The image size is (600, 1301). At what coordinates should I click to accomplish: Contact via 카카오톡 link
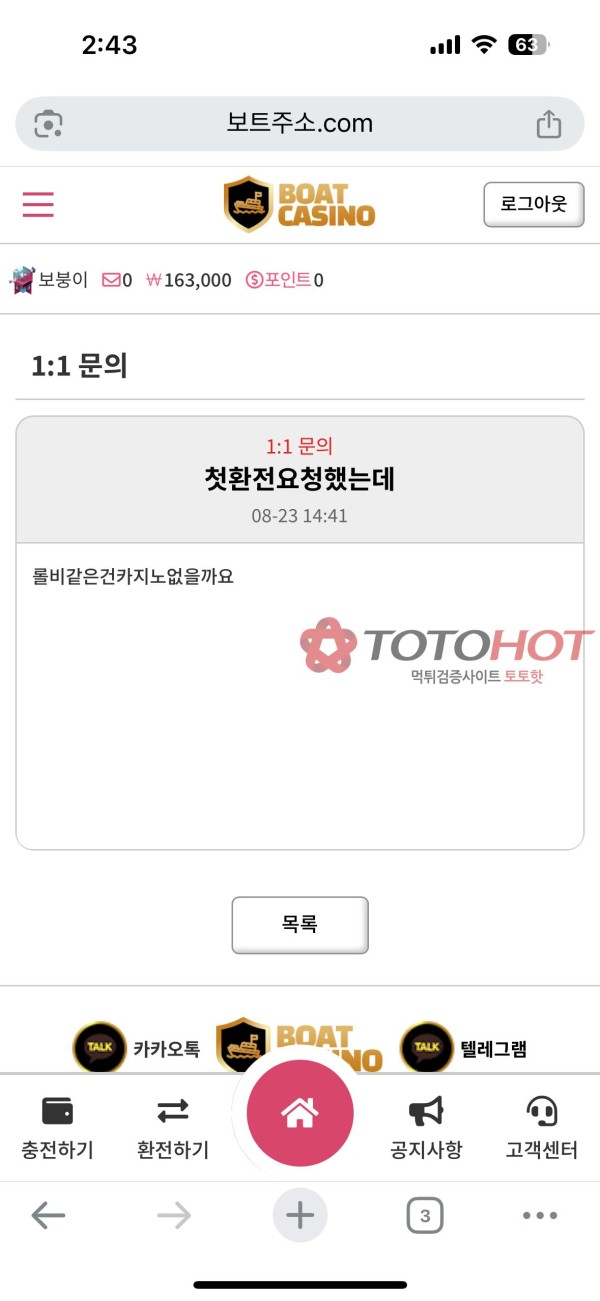137,1048
